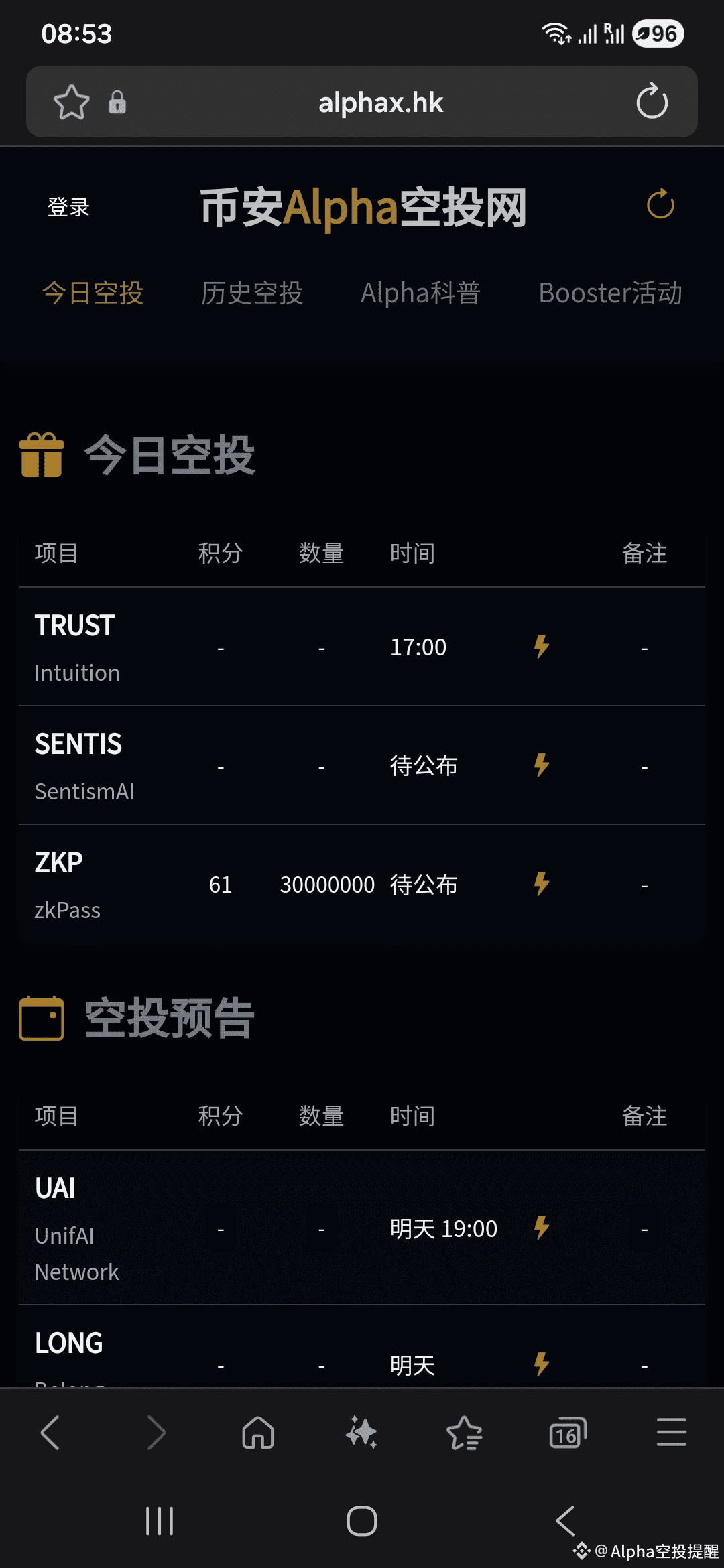Open the browser AI sparkle assistant
Viewport: 724px width, 1568px height.
[x=361, y=1433]
